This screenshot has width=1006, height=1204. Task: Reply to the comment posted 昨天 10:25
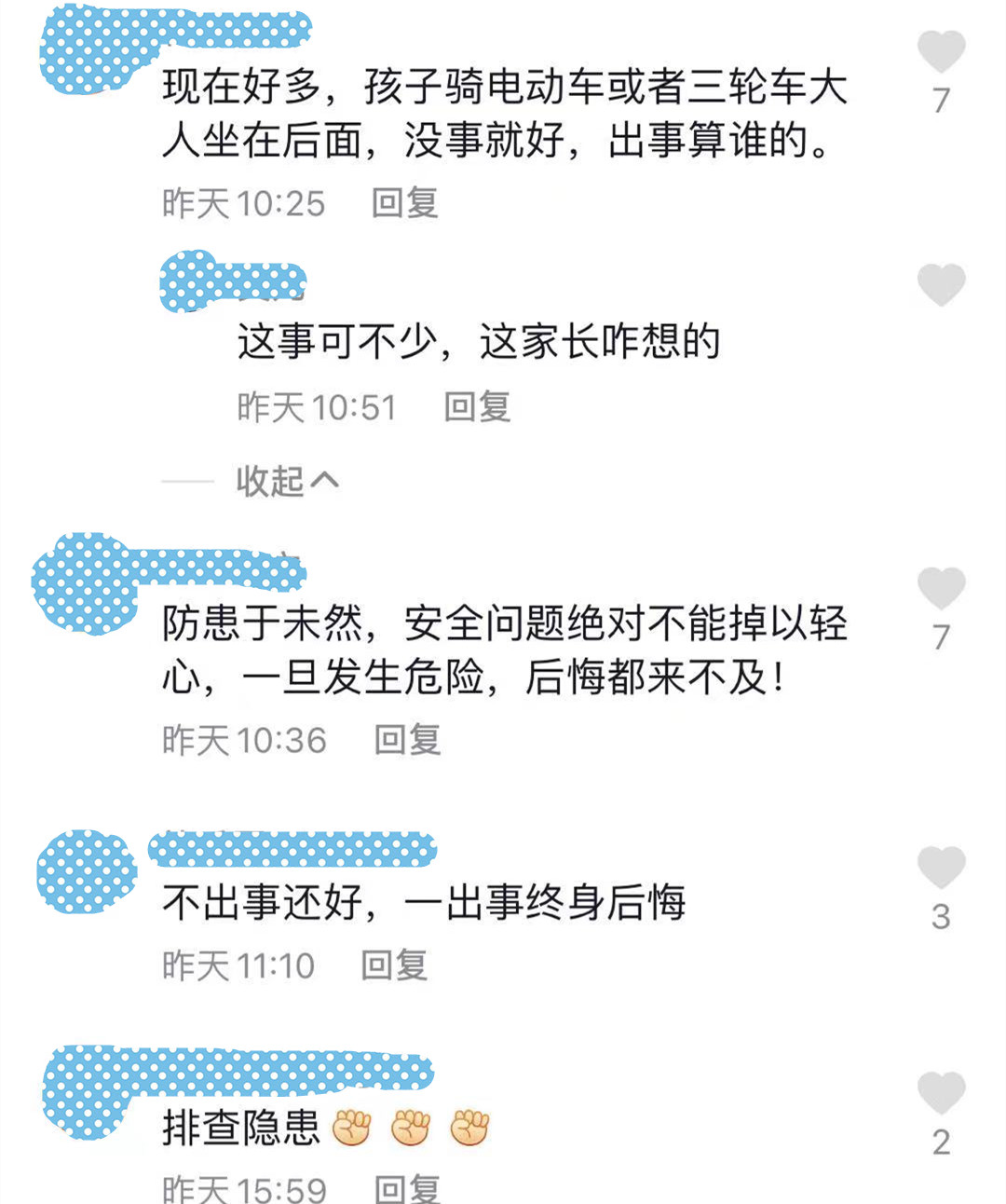click(404, 203)
